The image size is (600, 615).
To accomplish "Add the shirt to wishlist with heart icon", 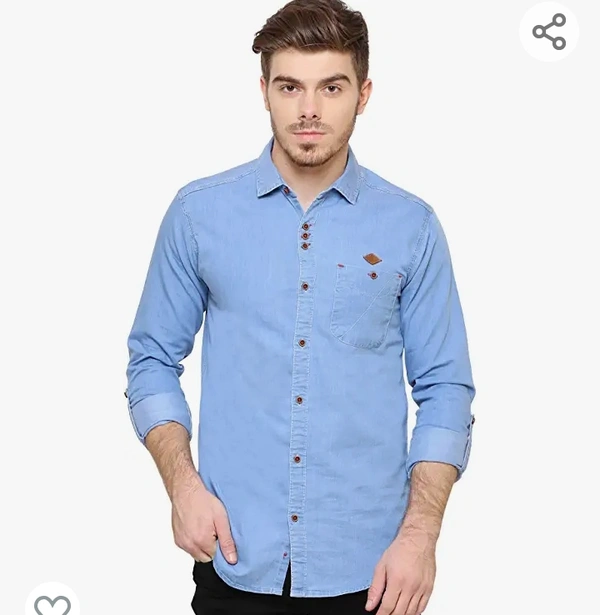I will (52, 603).
